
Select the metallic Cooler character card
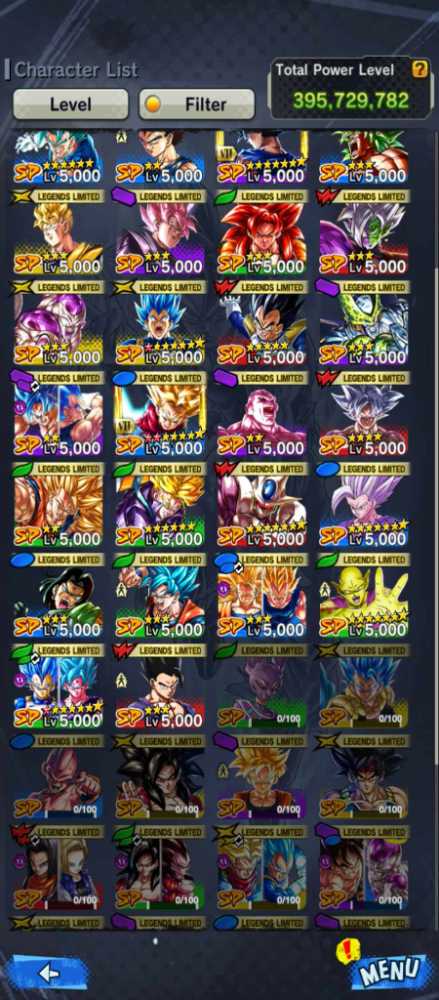pyautogui.click(x=262, y=511)
